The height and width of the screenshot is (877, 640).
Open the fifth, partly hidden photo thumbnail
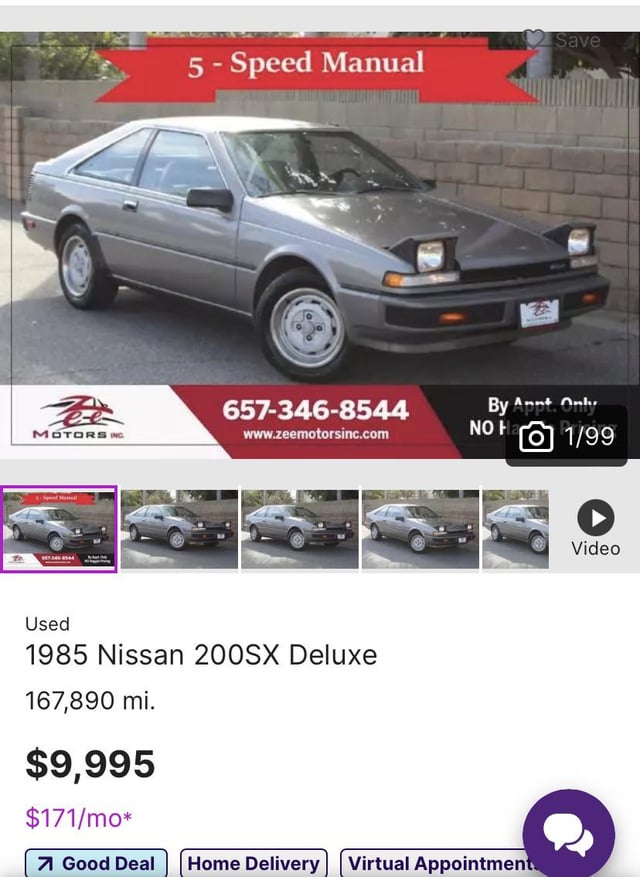[516, 529]
